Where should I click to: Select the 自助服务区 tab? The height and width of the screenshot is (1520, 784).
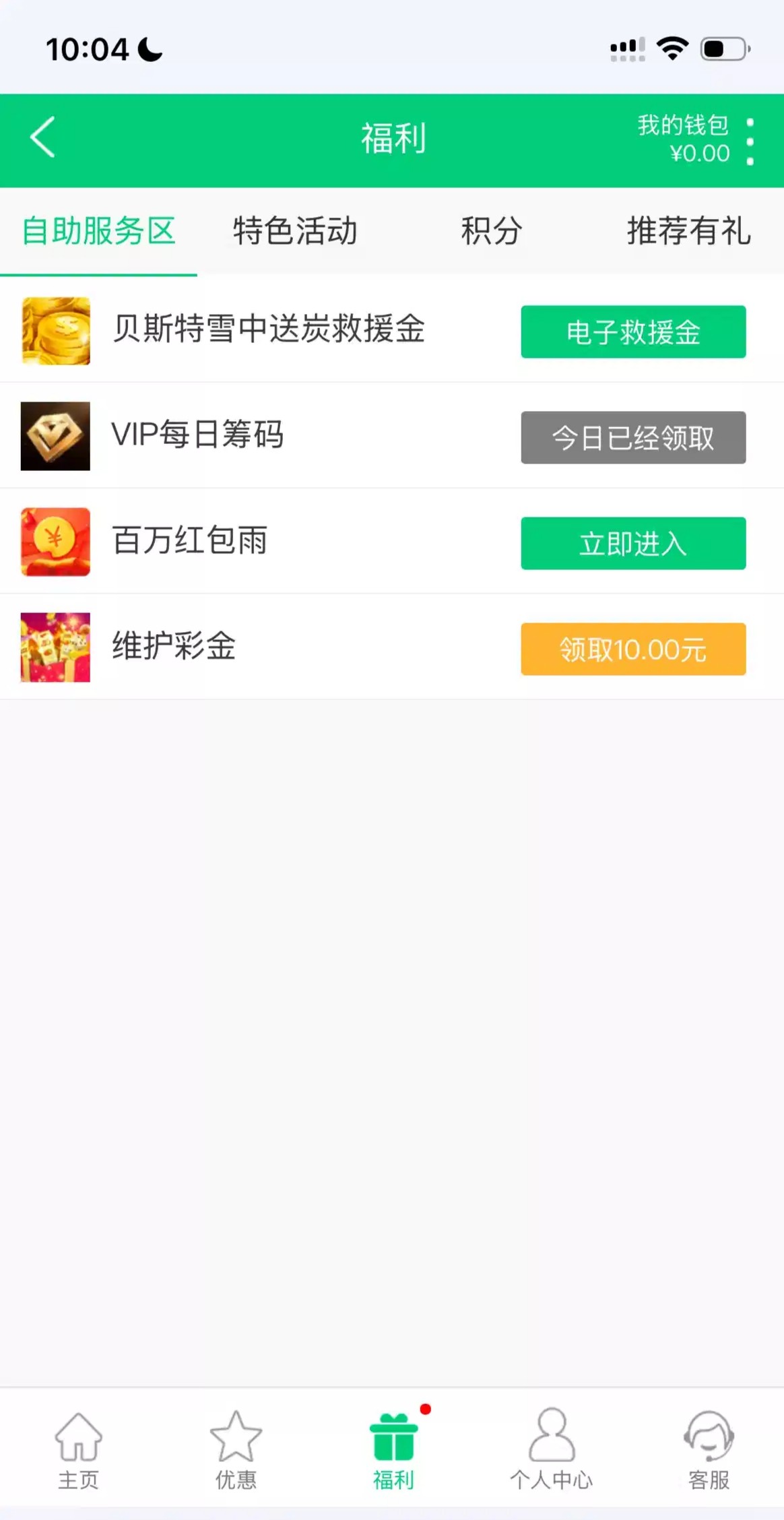click(98, 231)
